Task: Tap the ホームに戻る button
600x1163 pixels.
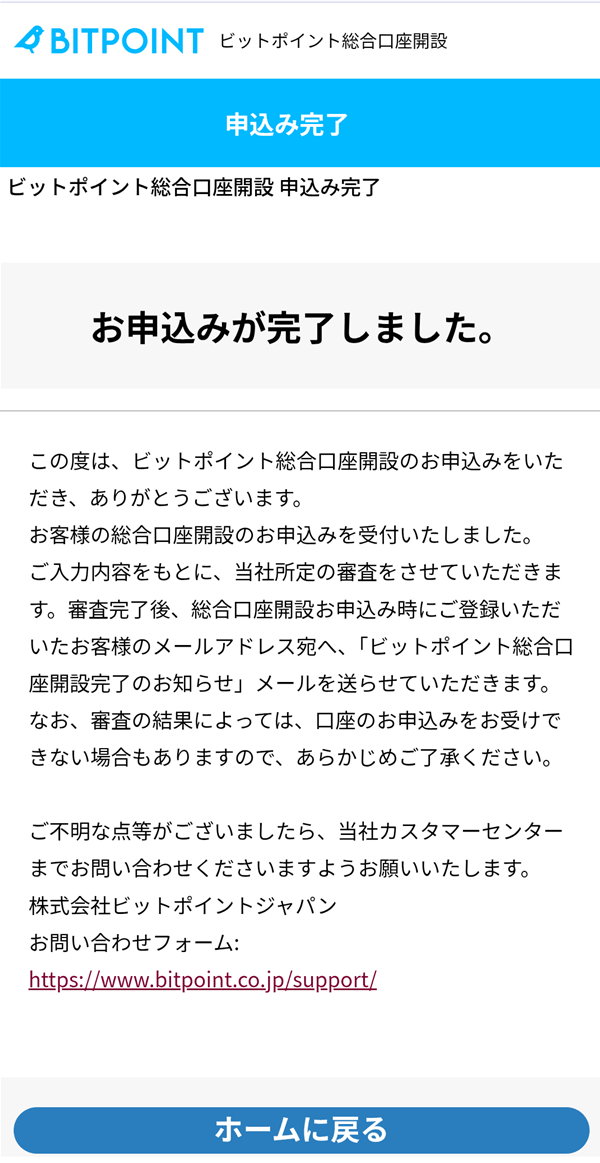Action: tap(300, 1130)
